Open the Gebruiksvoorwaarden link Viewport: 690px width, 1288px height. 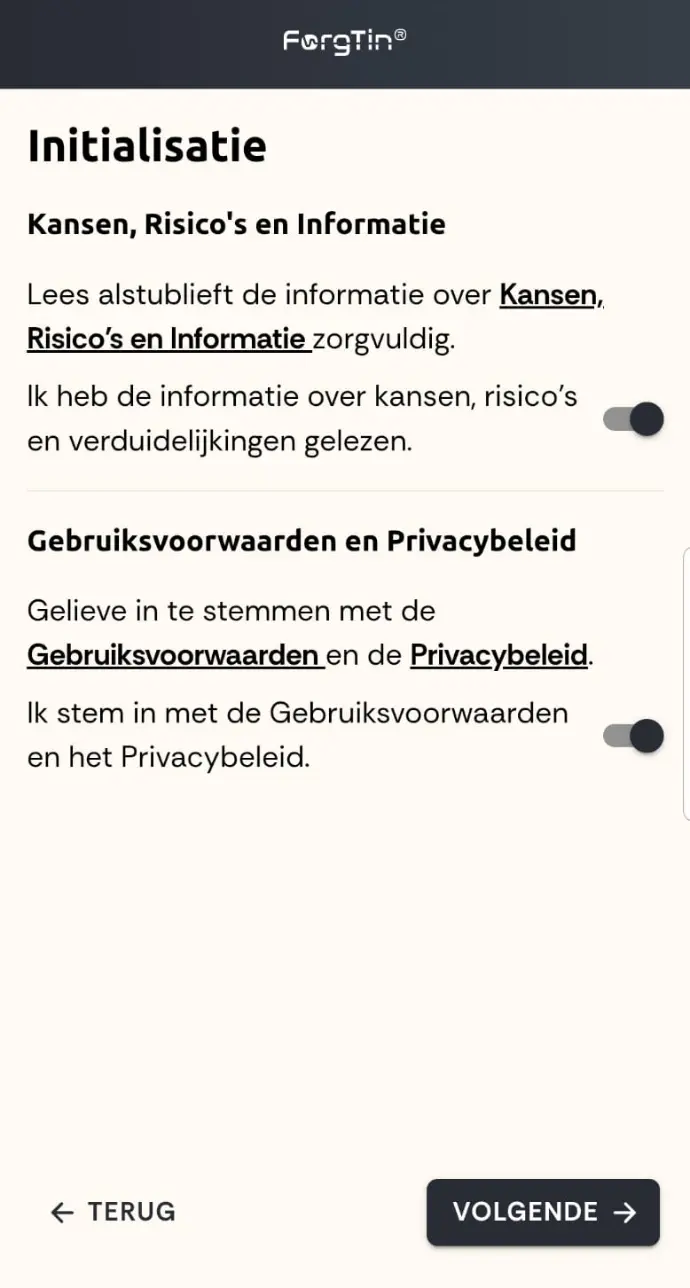[x=173, y=655]
